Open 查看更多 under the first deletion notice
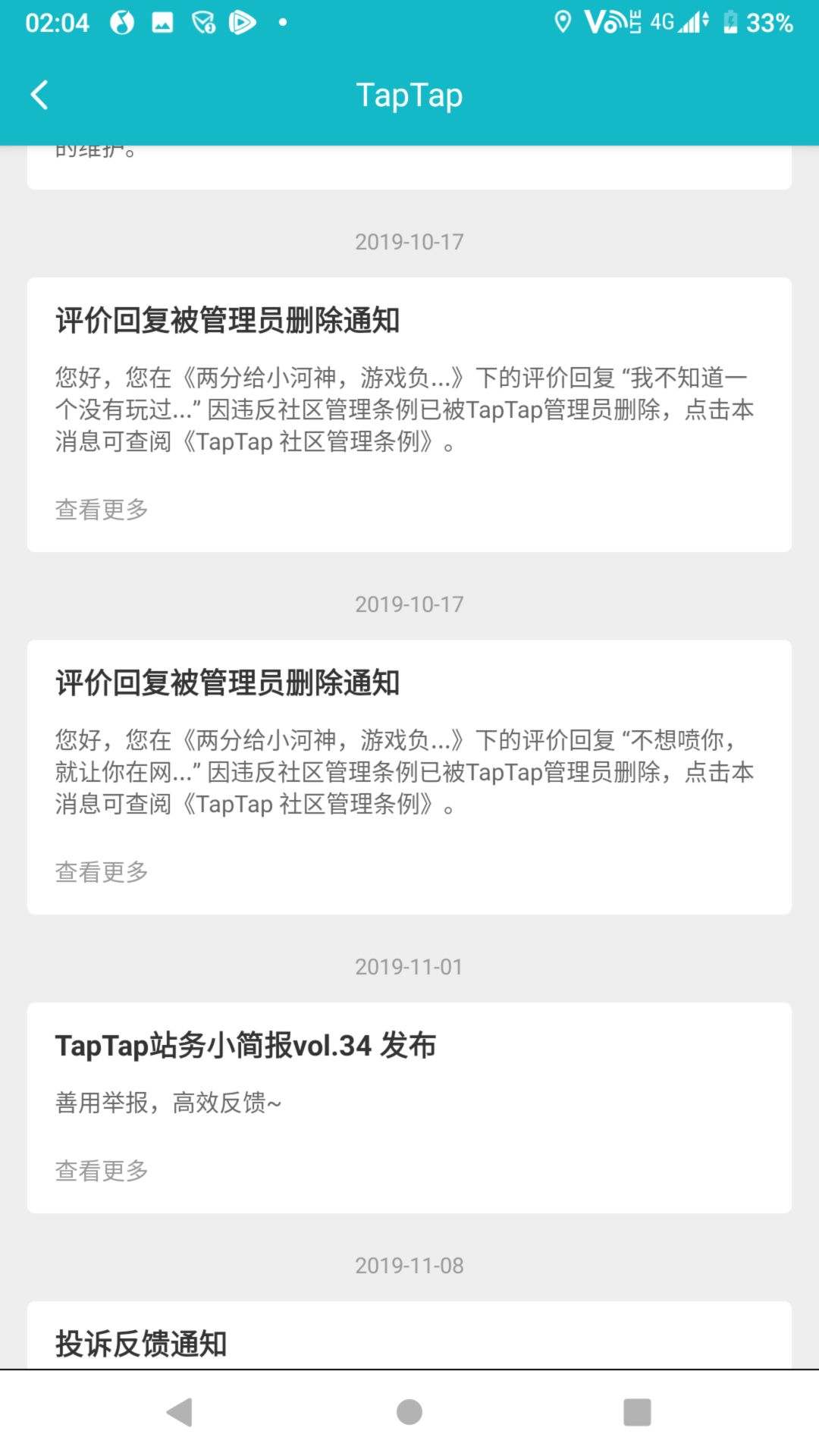 [102, 510]
